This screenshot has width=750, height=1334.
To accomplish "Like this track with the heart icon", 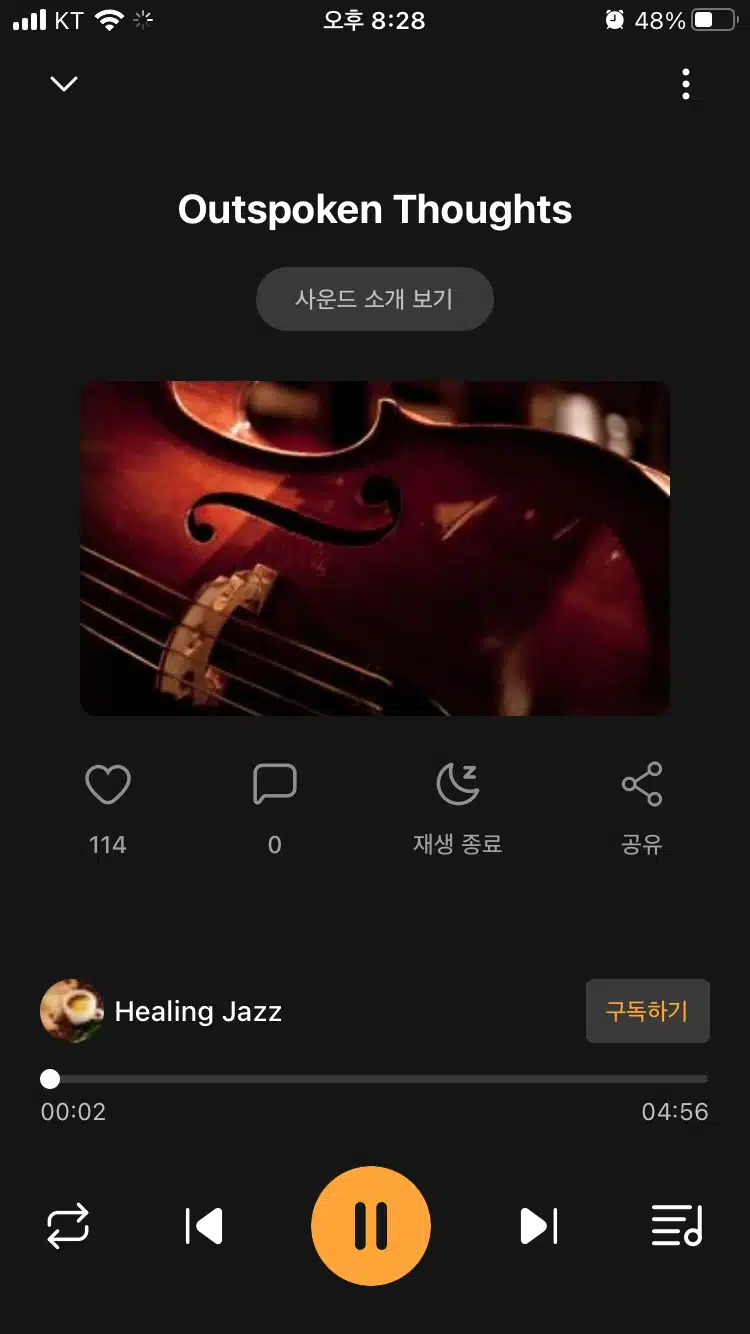I will tap(108, 784).
